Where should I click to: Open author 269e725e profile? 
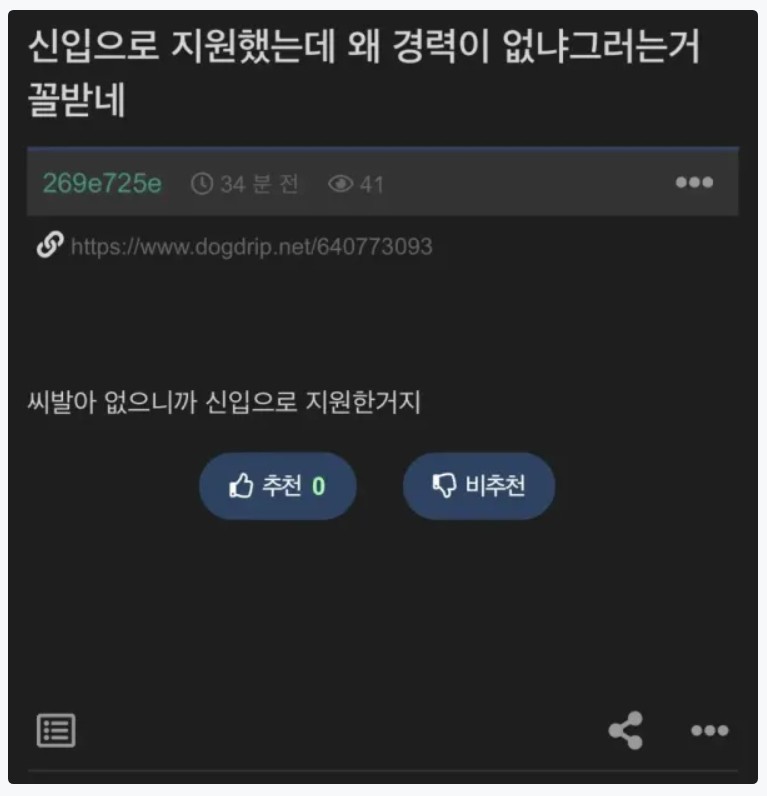click(x=102, y=183)
